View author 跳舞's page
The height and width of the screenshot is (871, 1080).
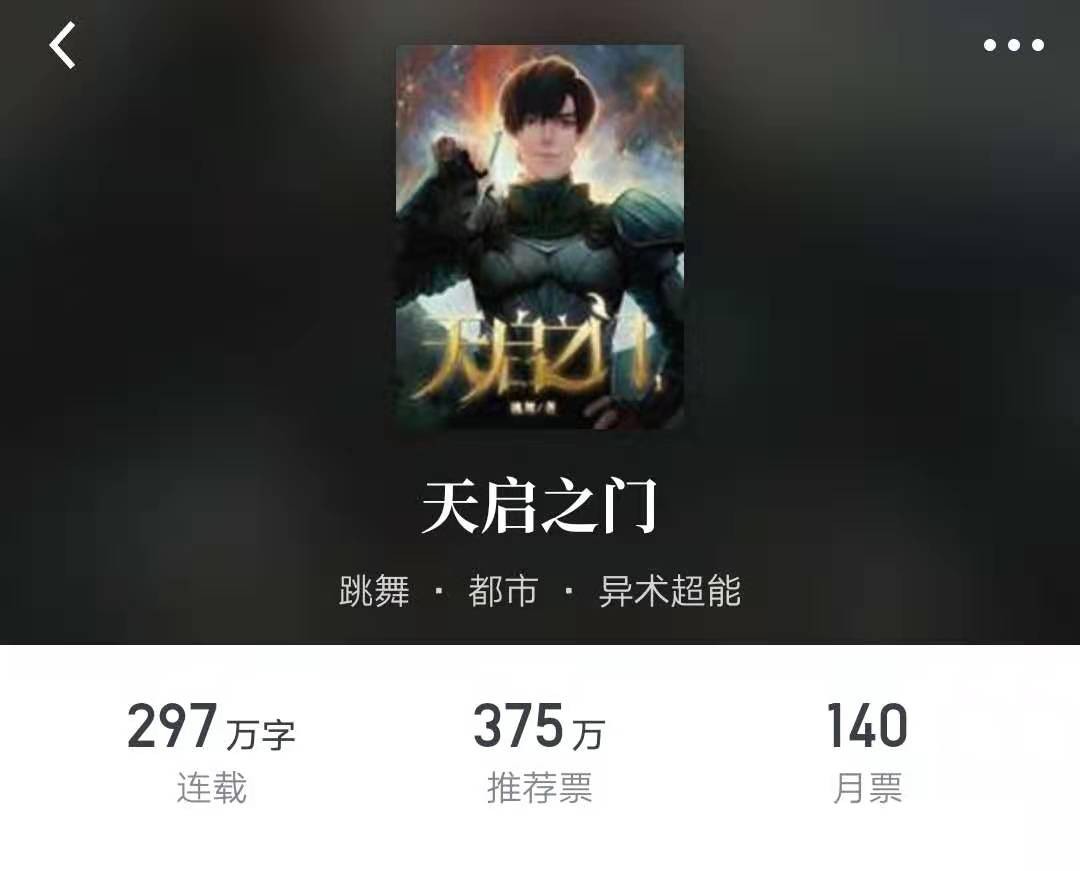(x=375, y=591)
